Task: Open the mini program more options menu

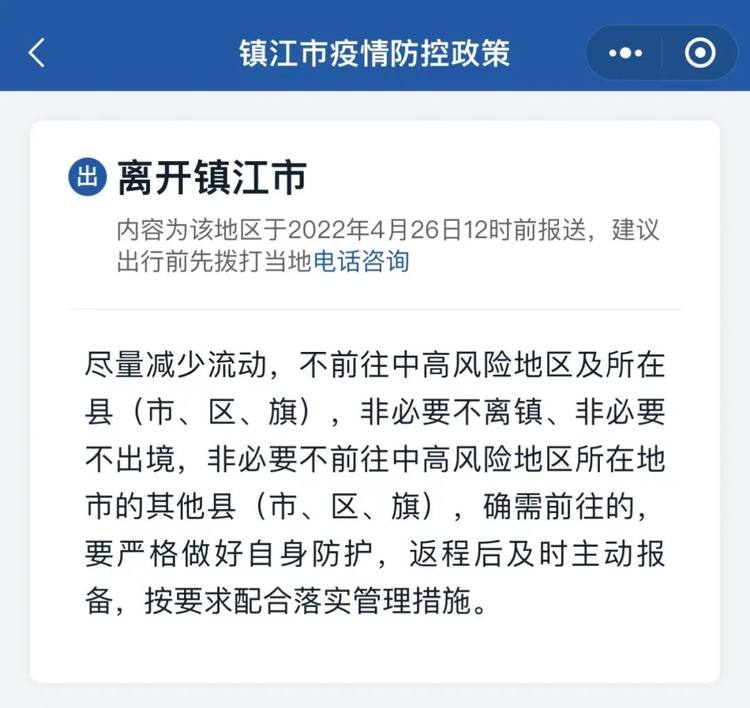Action: click(x=627, y=53)
